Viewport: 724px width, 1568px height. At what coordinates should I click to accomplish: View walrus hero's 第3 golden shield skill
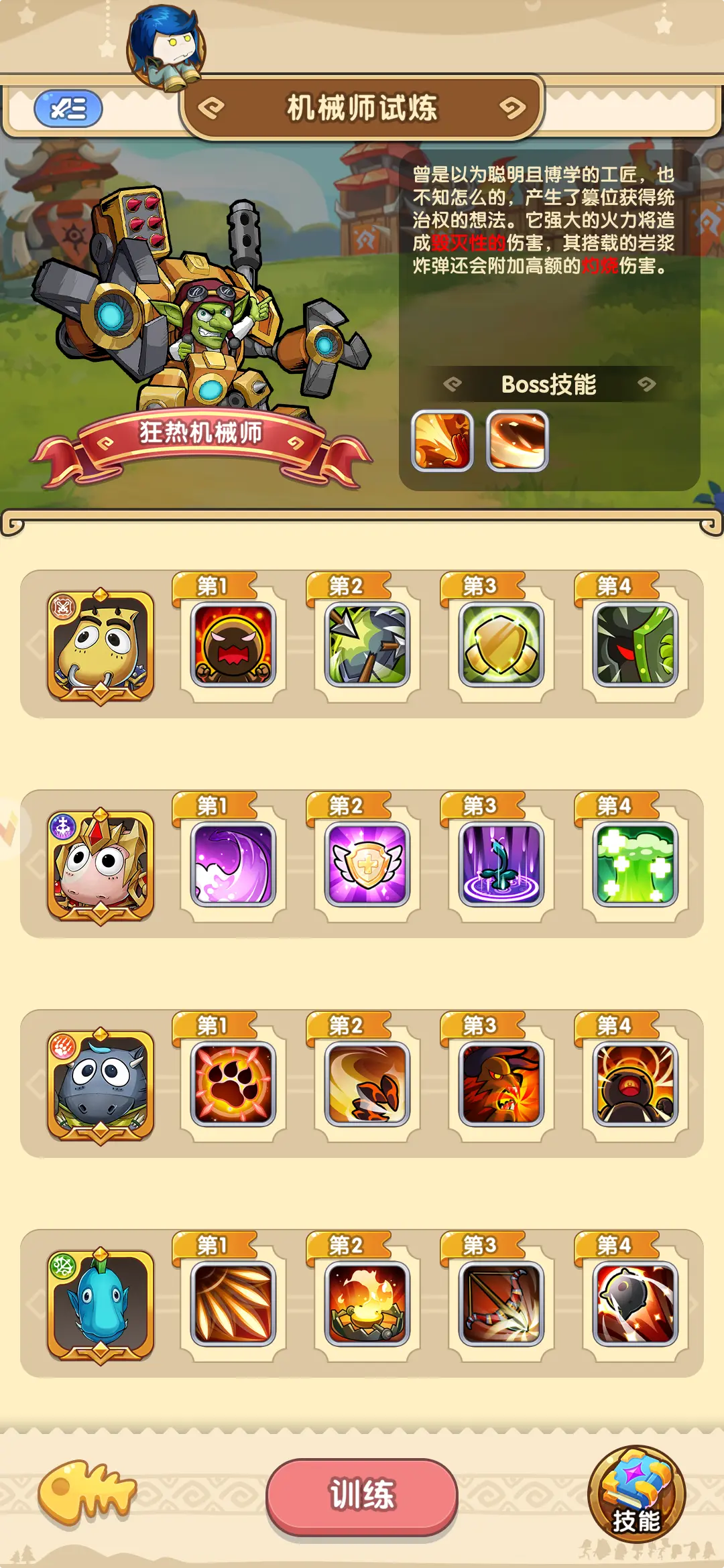501,645
